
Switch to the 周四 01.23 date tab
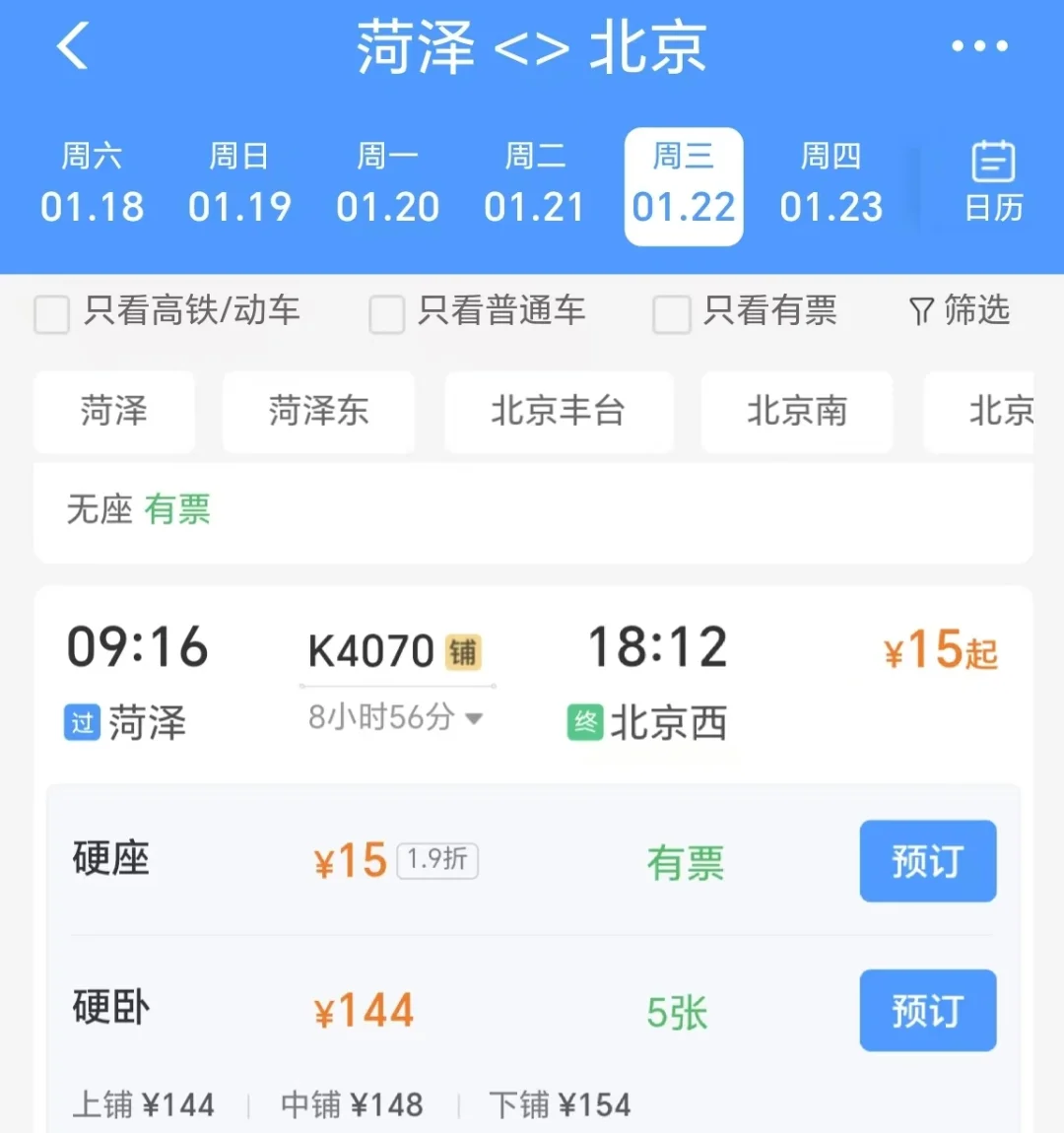coord(831,185)
